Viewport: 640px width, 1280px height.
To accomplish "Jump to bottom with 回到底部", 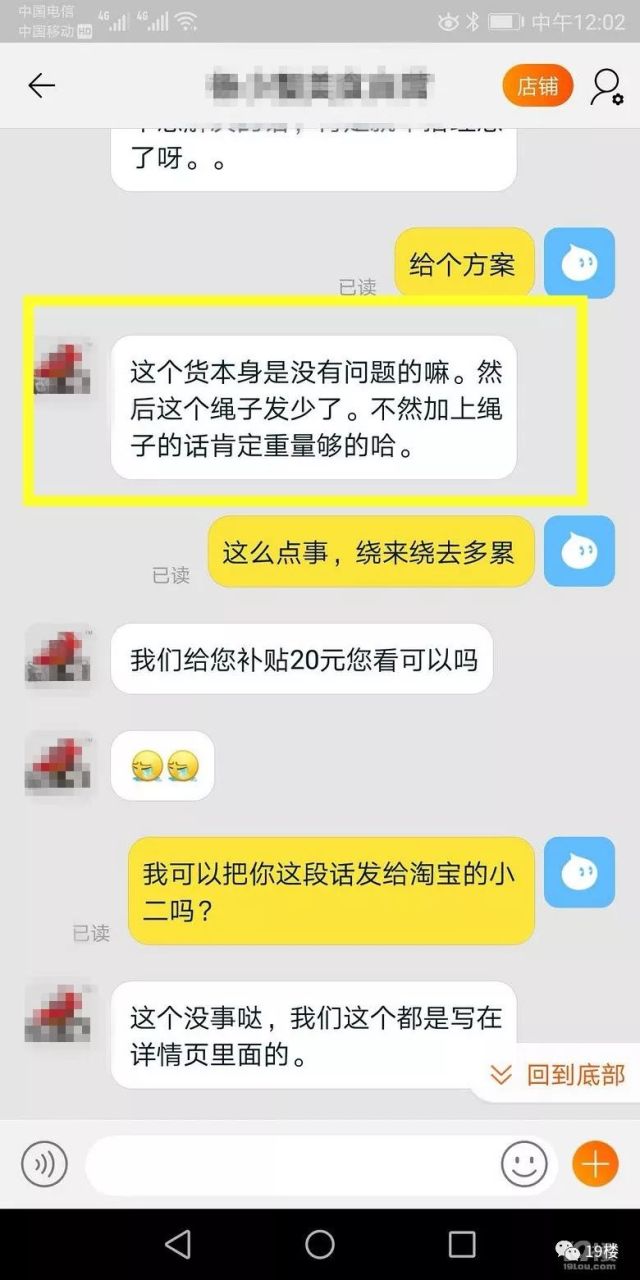I will (558, 1075).
